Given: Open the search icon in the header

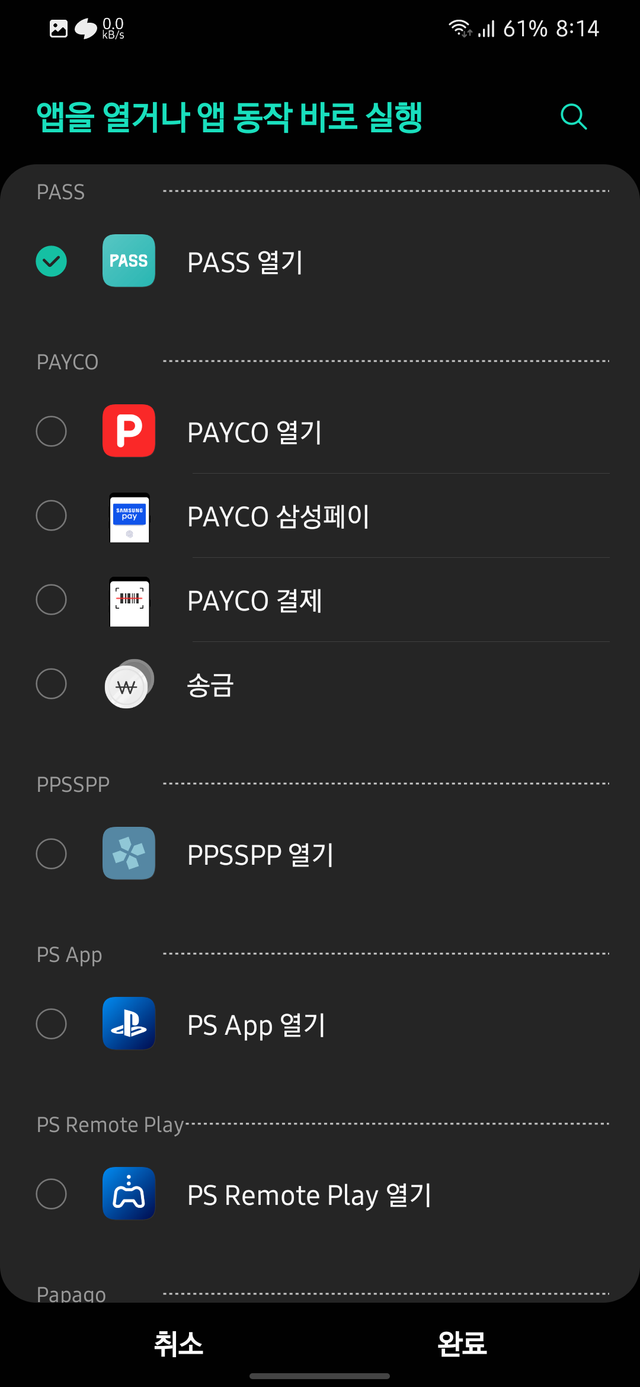Looking at the screenshot, I should [573, 117].
